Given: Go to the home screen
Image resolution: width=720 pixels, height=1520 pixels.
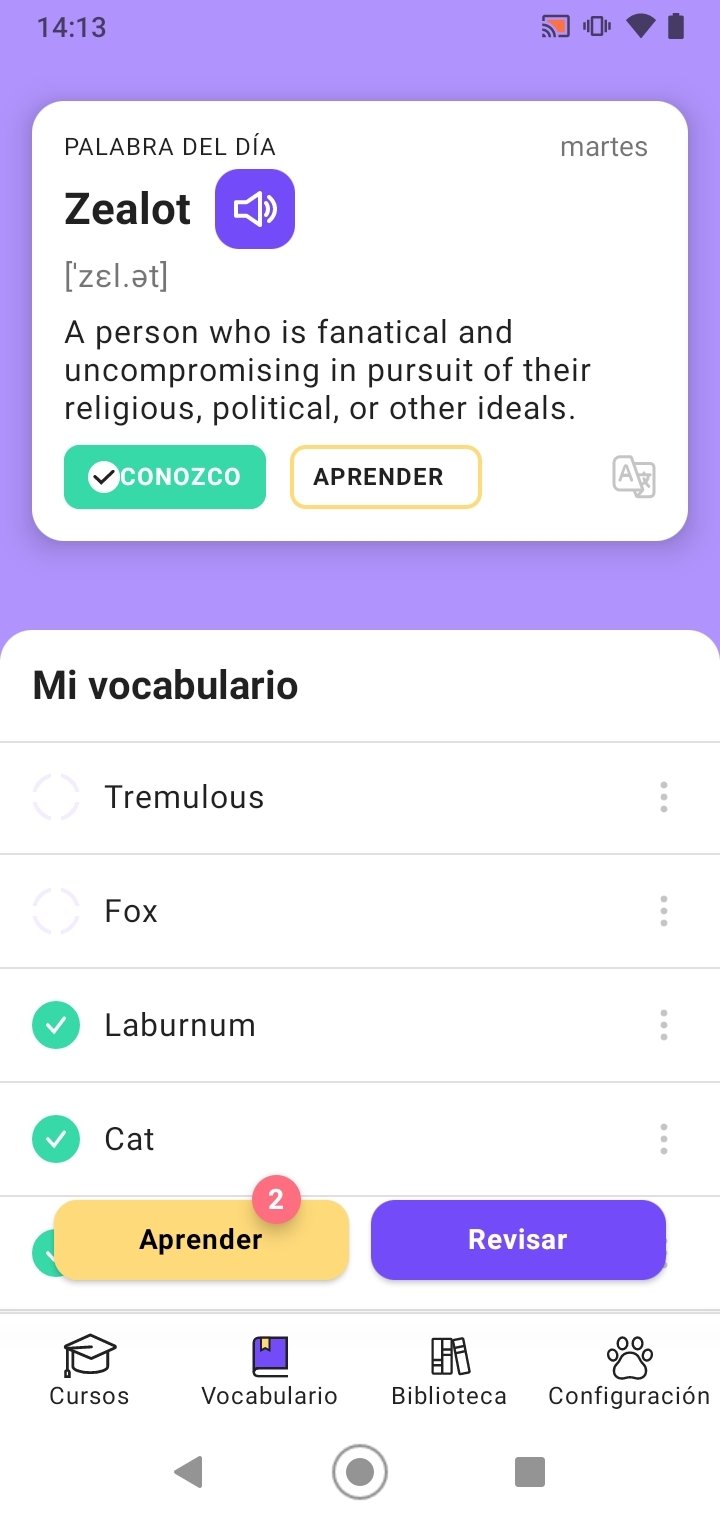Looking at the screenshot, I should tap(360, 1472).
